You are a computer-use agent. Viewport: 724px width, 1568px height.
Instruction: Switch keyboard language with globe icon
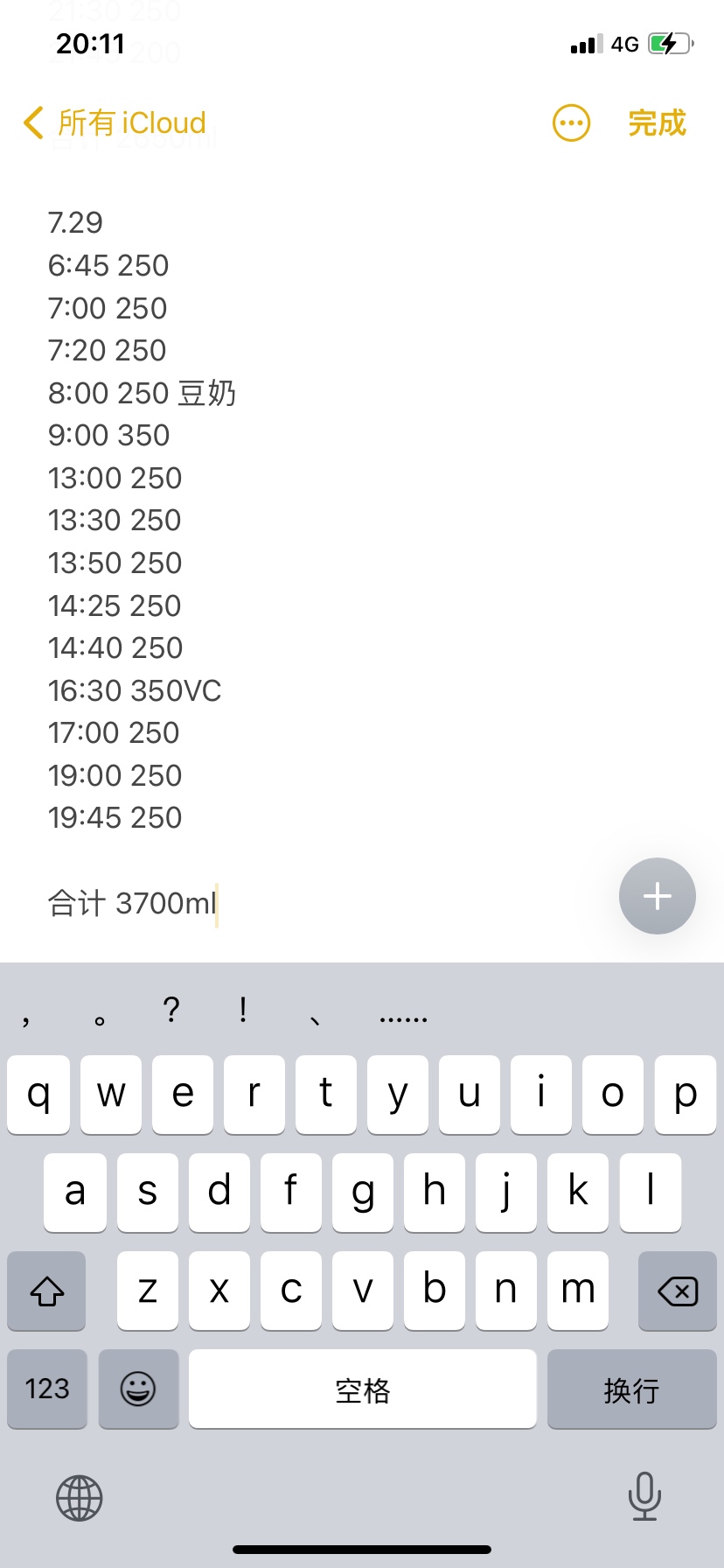tap(80, 1498)
